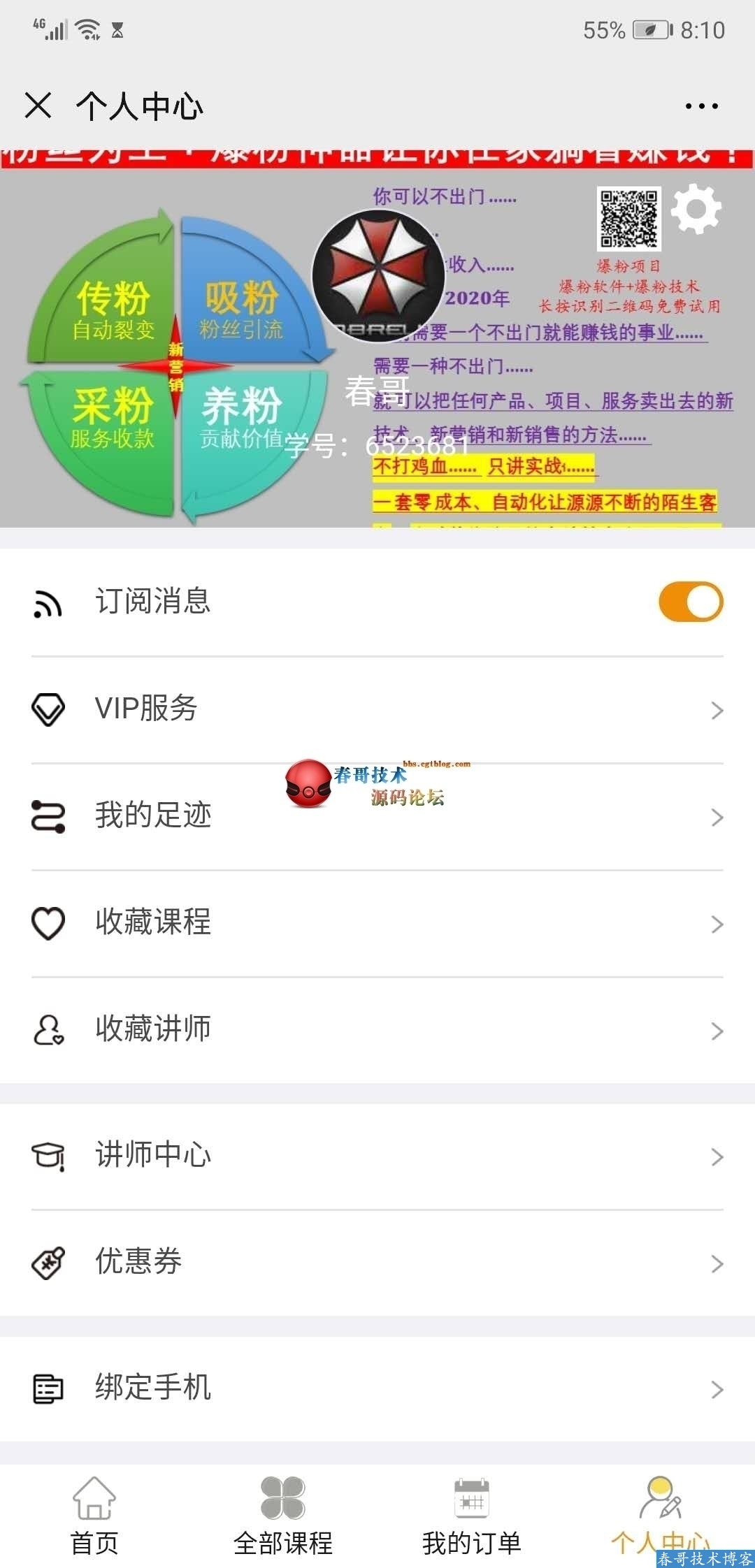Open 收藏讲师 list
This screenshot has width=755, height=1568.
pos(377,1029)
